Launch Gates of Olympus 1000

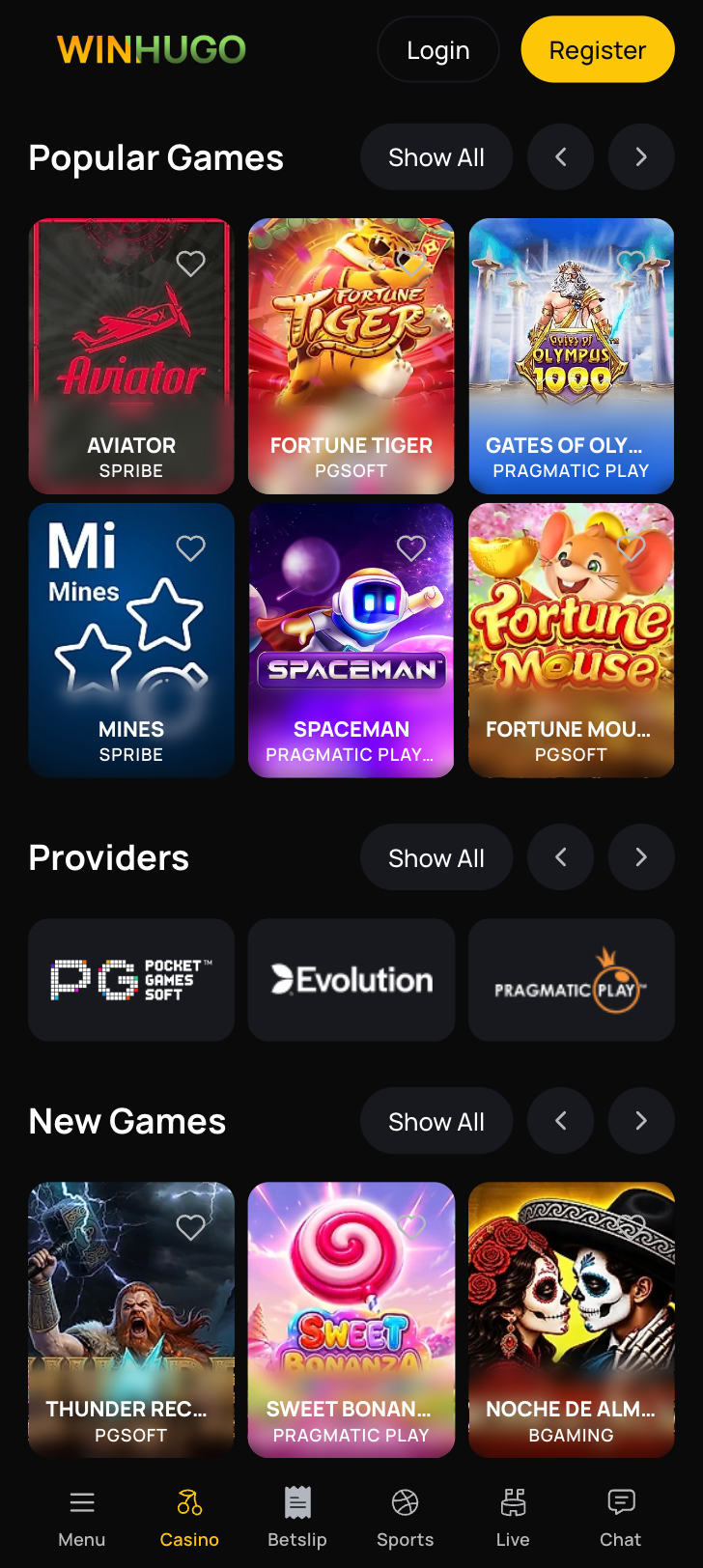coord(572,356)
